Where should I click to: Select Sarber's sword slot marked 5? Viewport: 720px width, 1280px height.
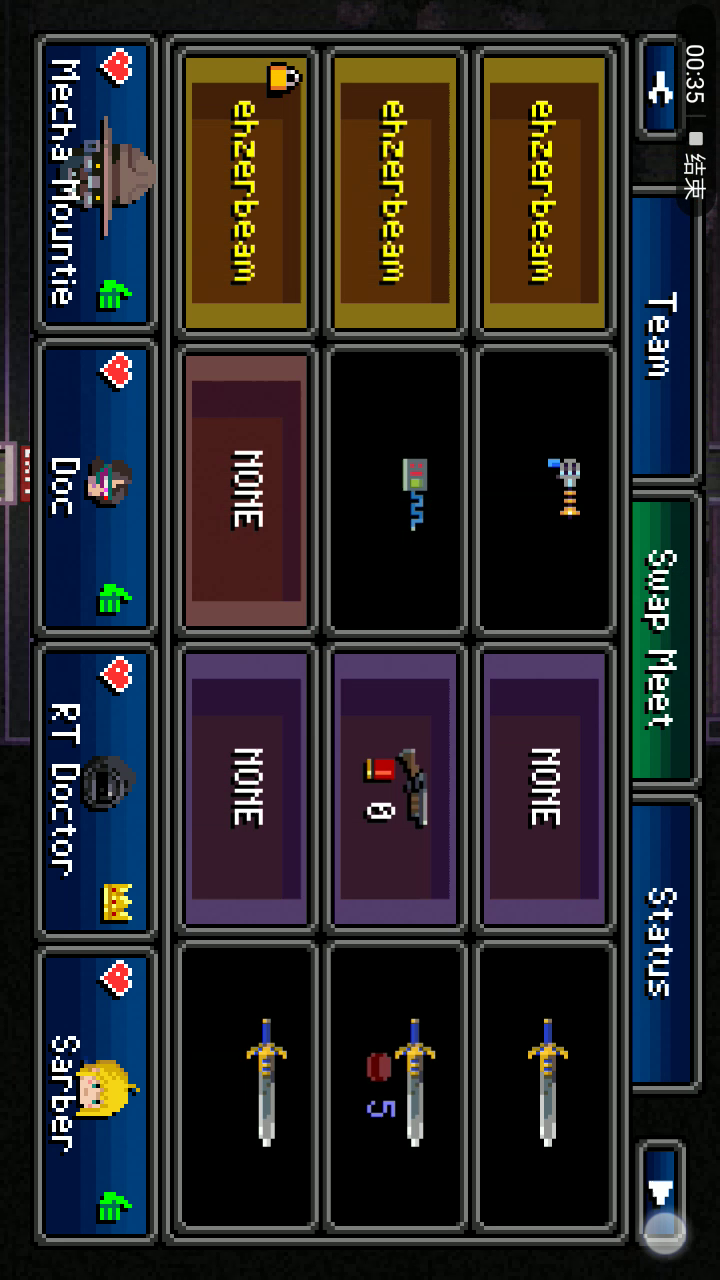pyautogui.click(x=395, y=1086)
